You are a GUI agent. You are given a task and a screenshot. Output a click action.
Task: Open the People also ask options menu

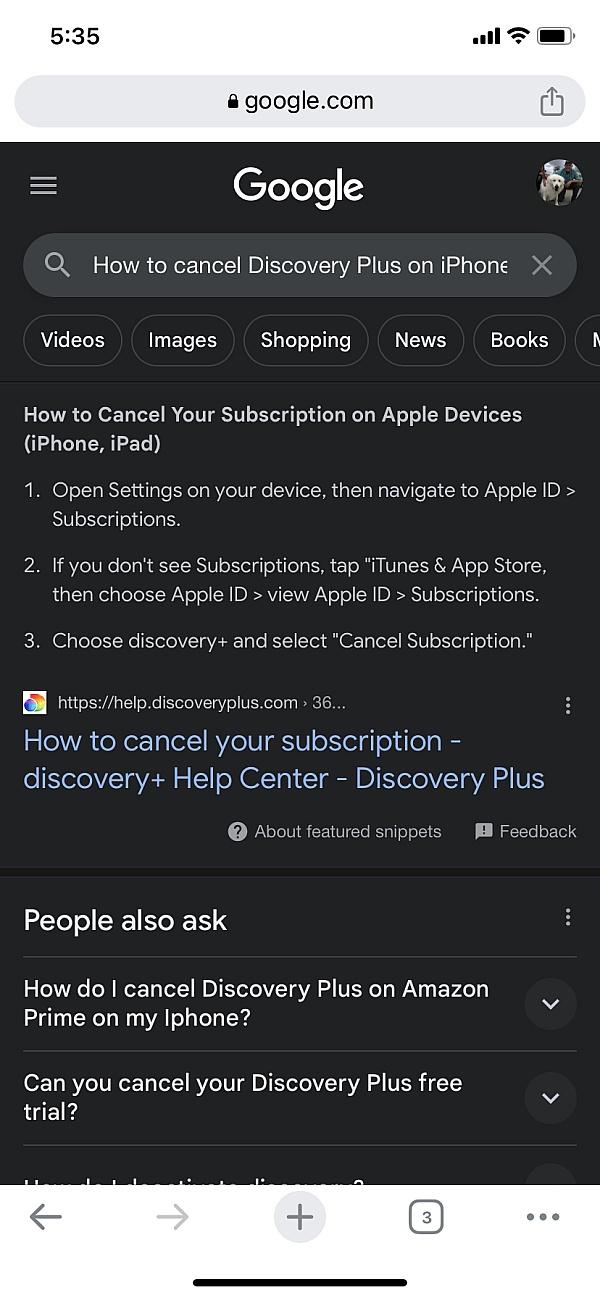568,917
